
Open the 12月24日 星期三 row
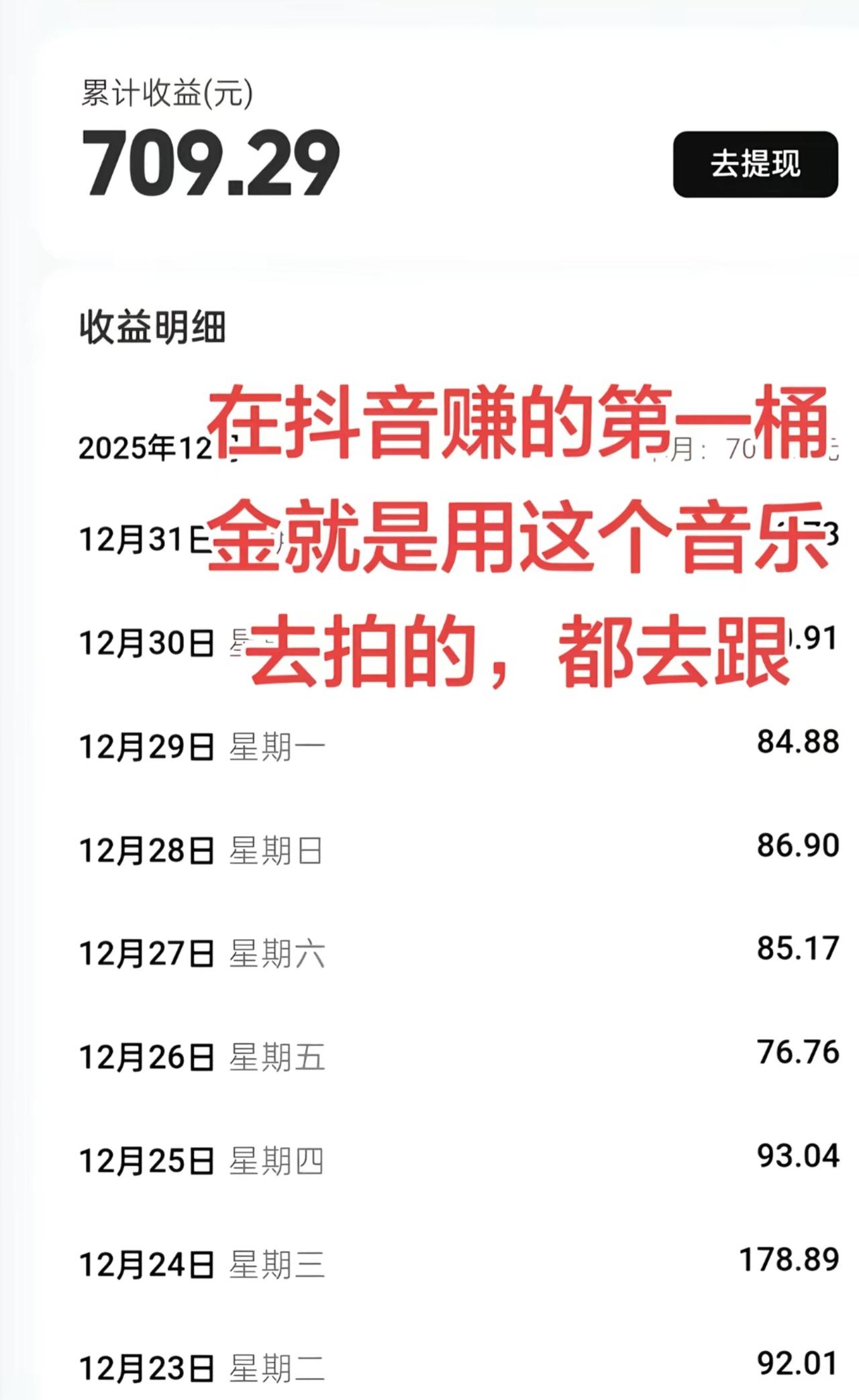pyautogui.click(x=201, y=1264)
